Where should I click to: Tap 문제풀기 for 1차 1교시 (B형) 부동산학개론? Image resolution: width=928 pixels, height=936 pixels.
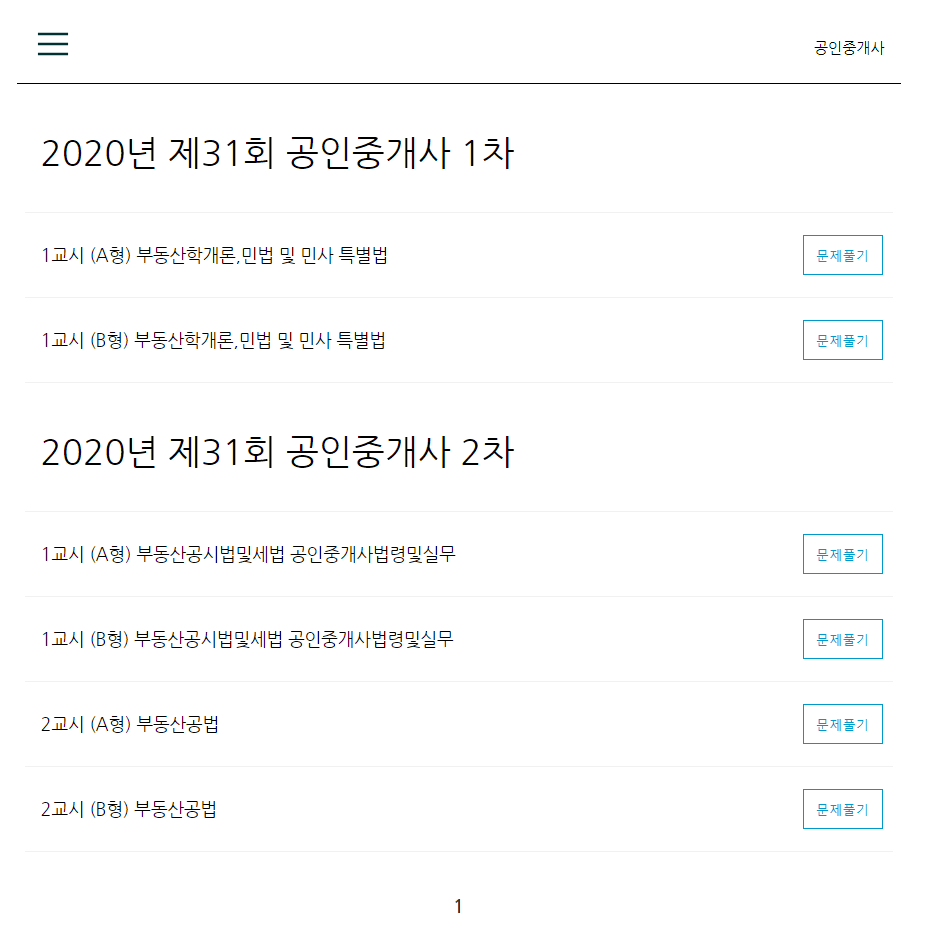click(842, 340)
